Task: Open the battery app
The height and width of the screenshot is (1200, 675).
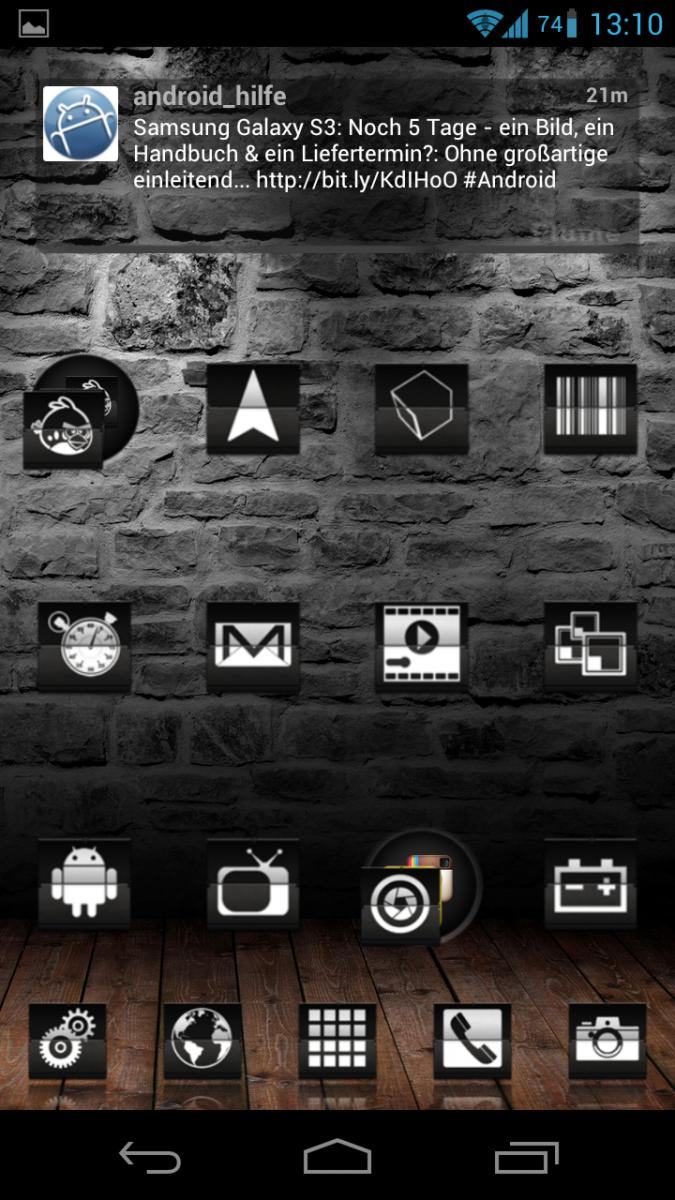Action: click(590, 883)
